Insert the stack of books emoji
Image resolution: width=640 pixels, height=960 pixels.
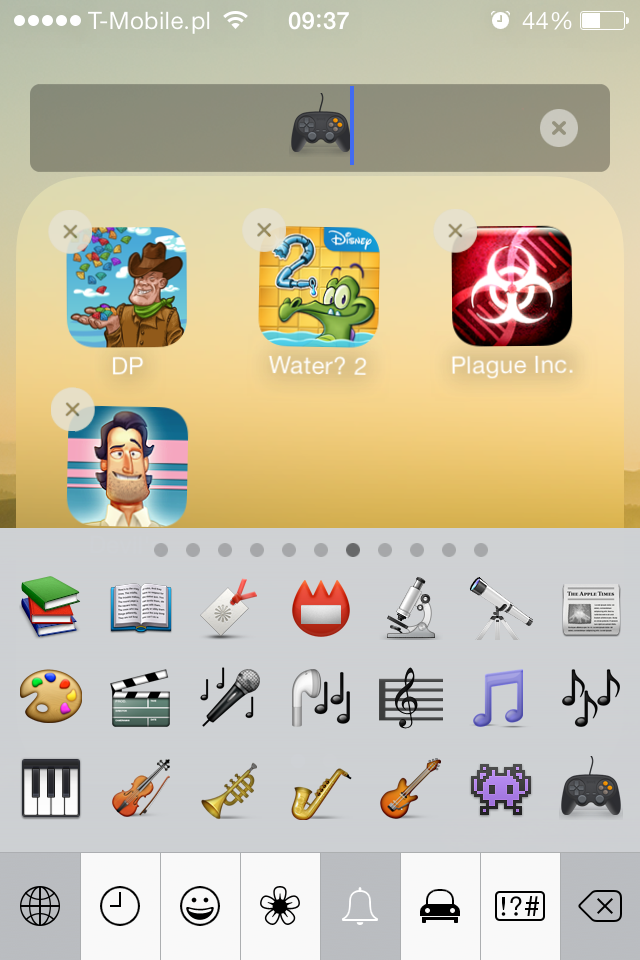51,606
